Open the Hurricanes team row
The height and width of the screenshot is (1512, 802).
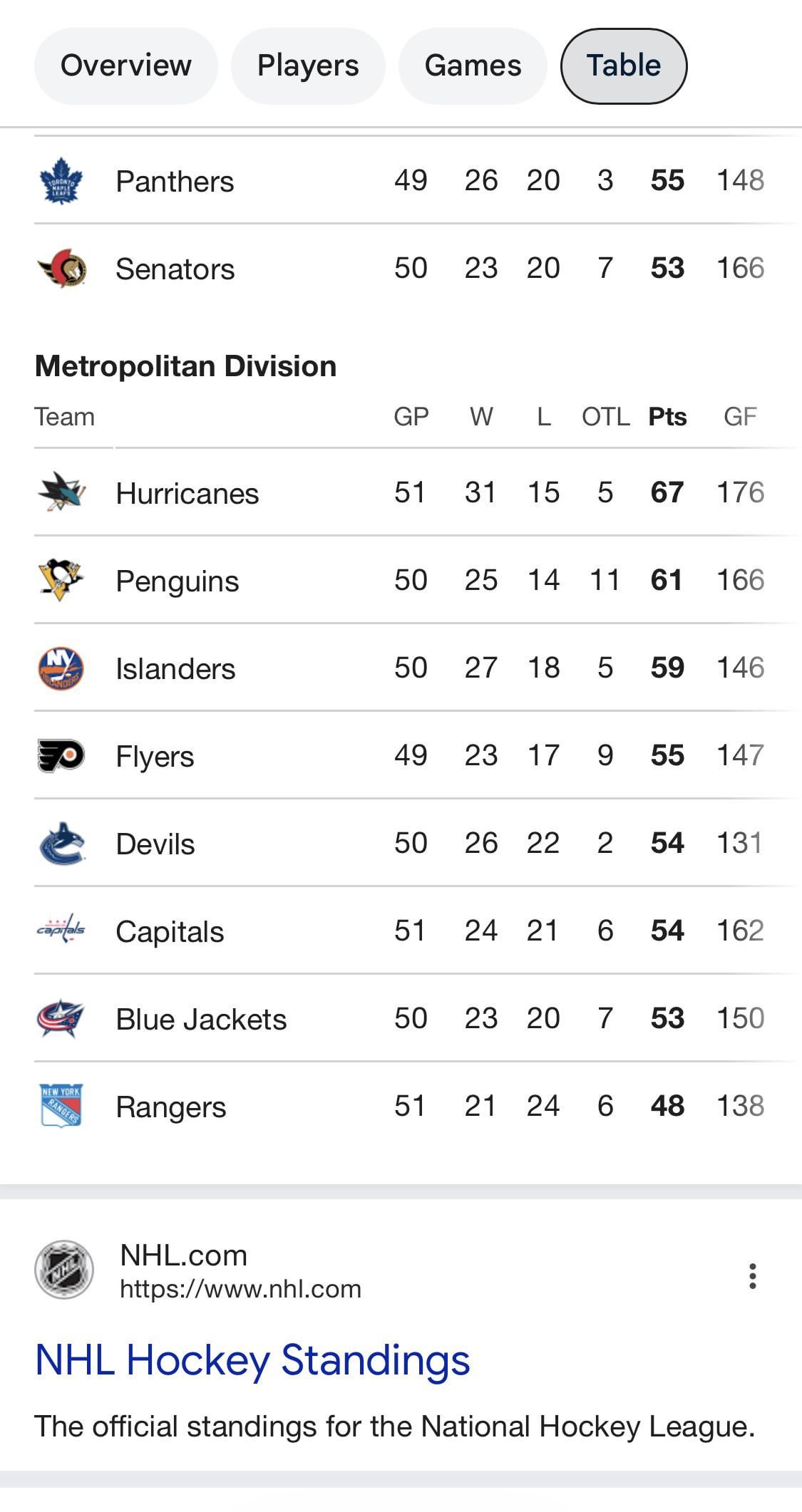pyautogui.click(x=187, y=493)
